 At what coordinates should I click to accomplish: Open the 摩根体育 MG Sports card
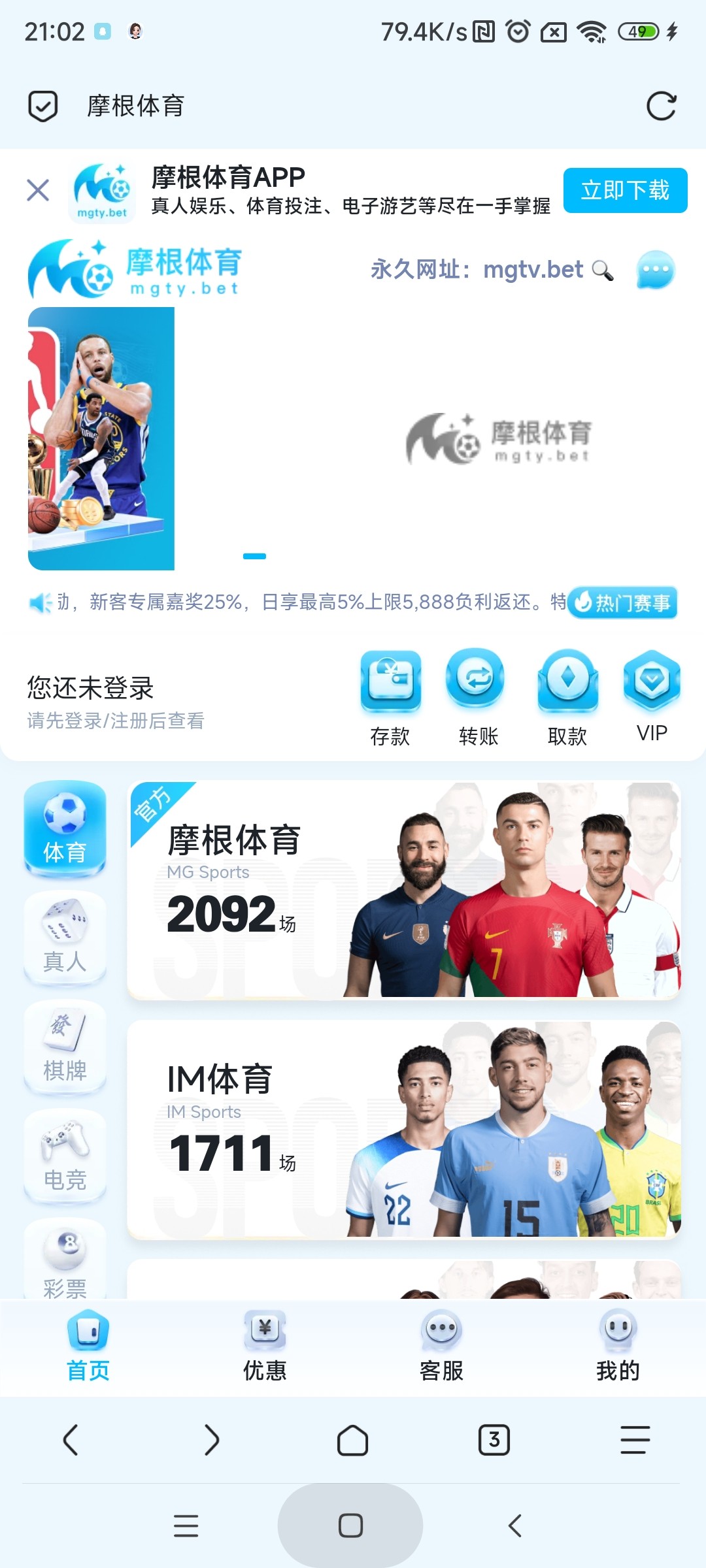(404, 890)
